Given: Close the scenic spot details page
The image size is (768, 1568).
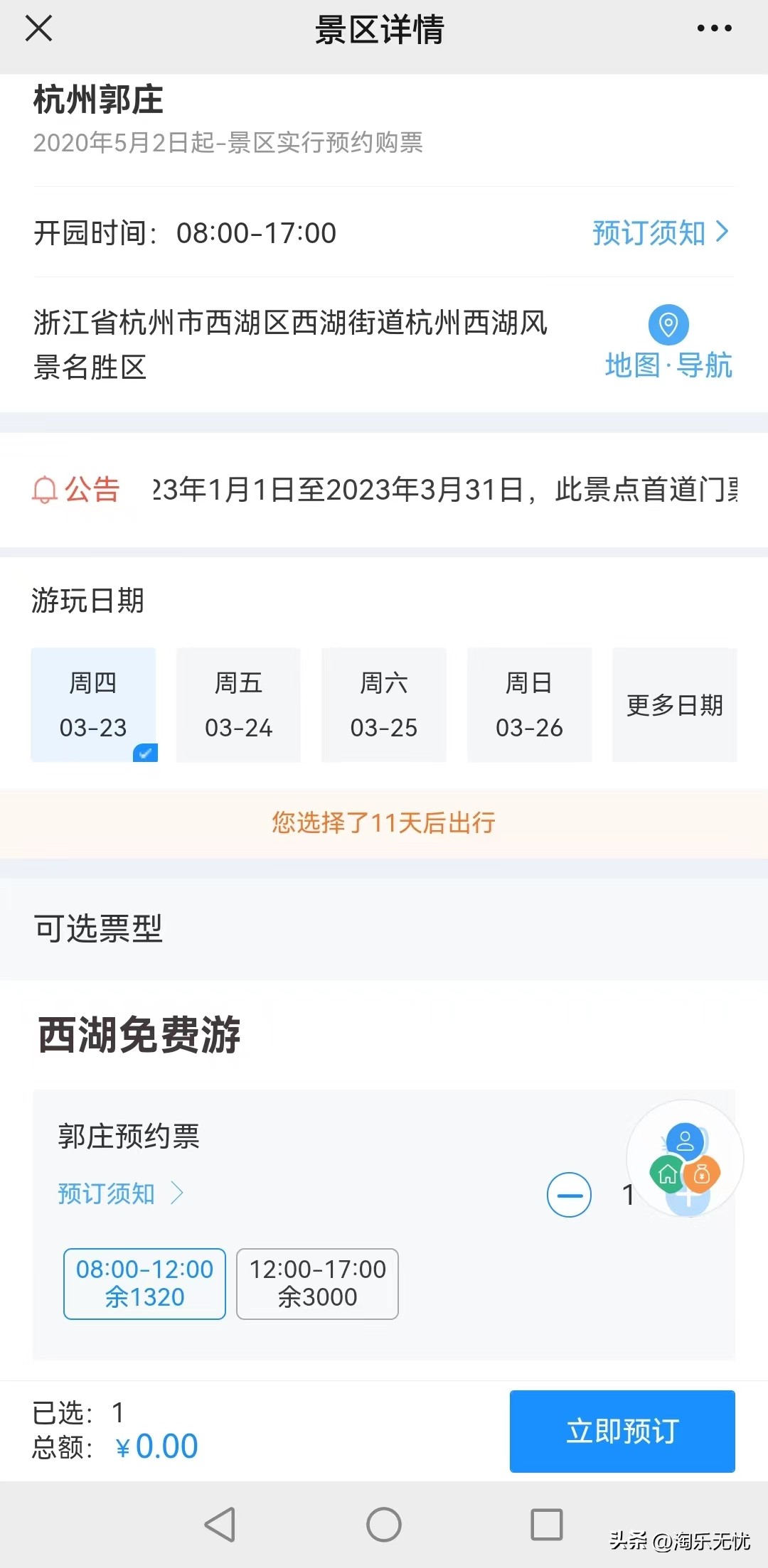Looking at the screenshot, I should tap(38, 29).
